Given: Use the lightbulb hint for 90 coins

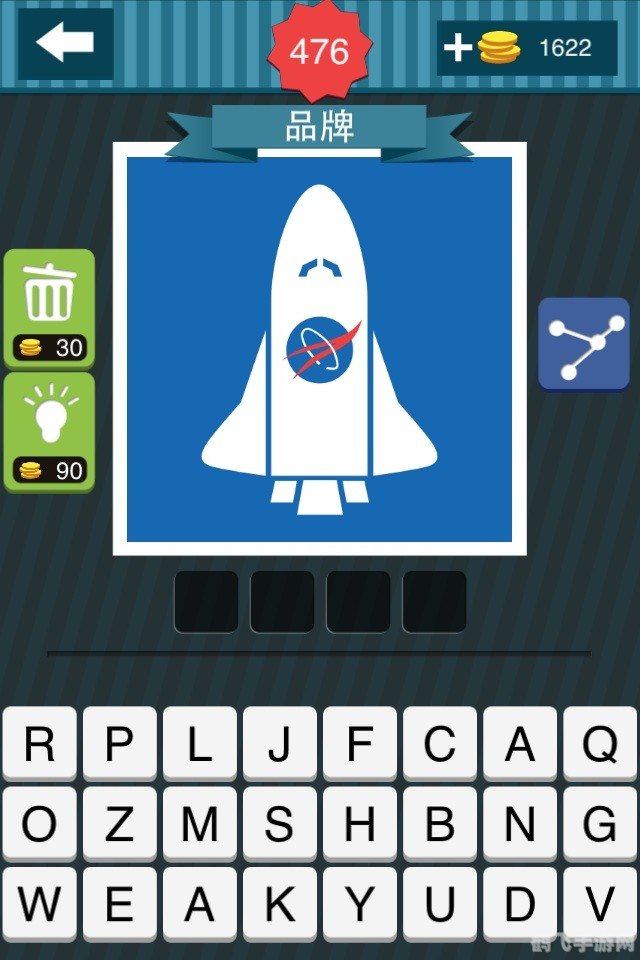Looking at the screenshot, I should click(49, 431).
